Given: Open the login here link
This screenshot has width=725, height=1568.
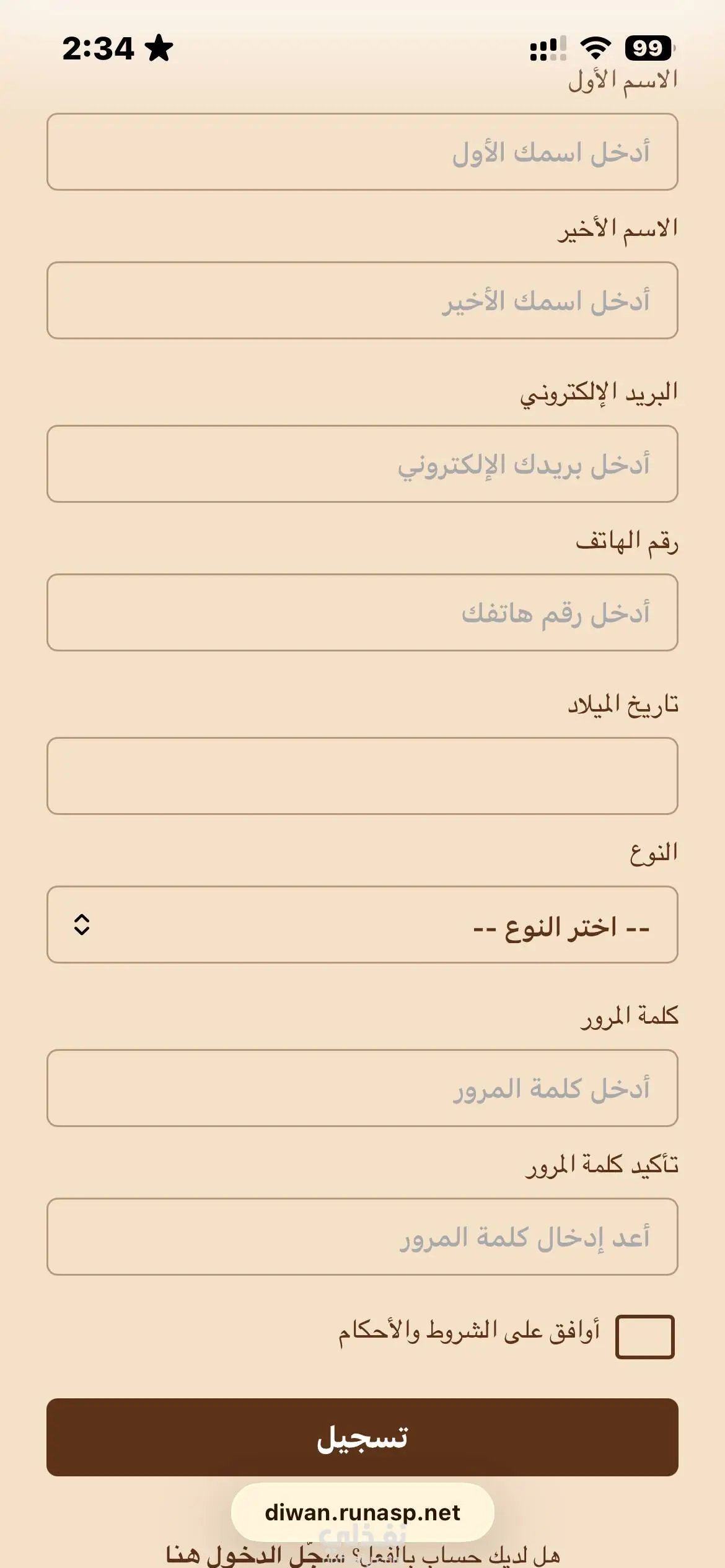Looking at the screenshot, I should pyautogui.click(x=255, y=1556).
